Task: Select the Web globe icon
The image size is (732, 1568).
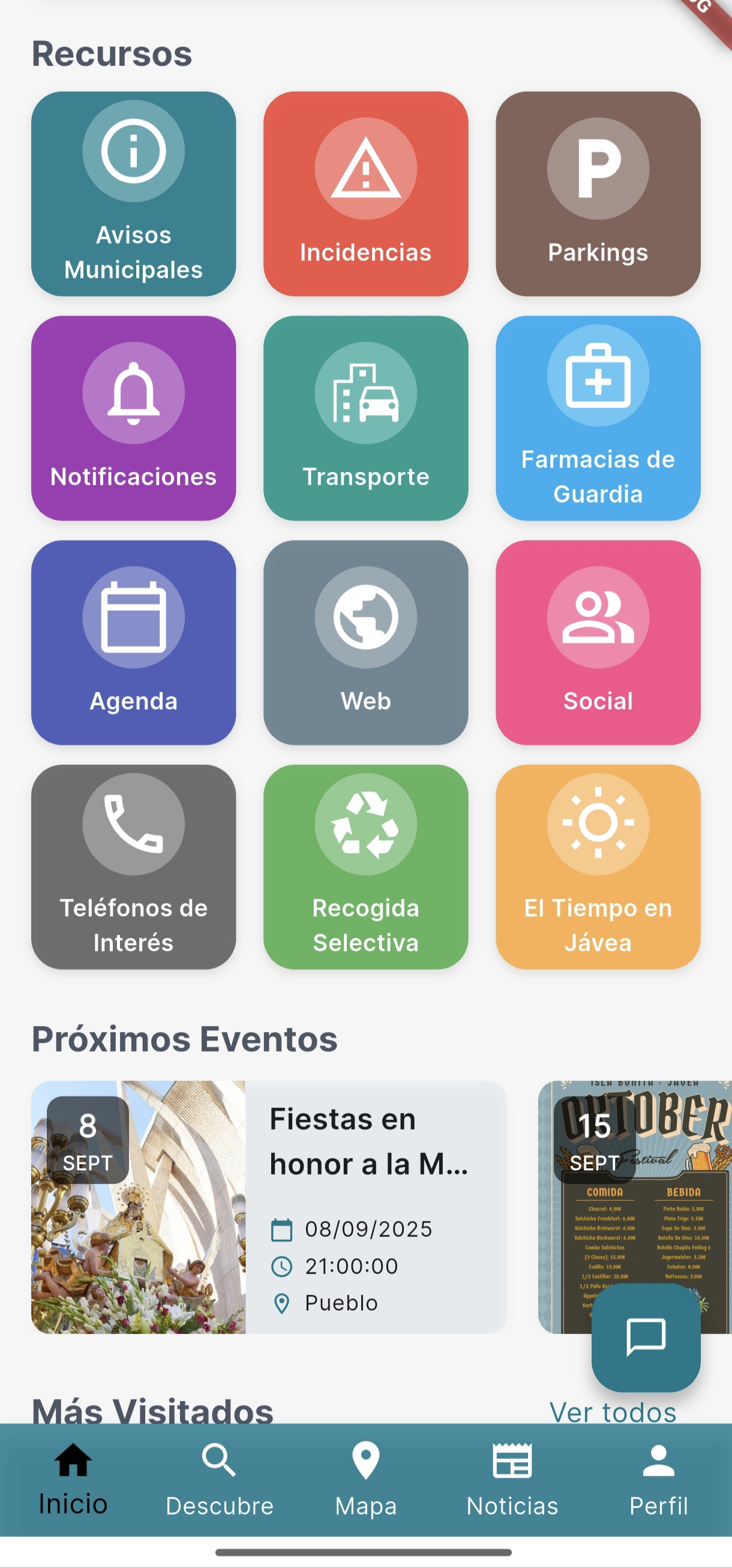Action: [365, 617]
